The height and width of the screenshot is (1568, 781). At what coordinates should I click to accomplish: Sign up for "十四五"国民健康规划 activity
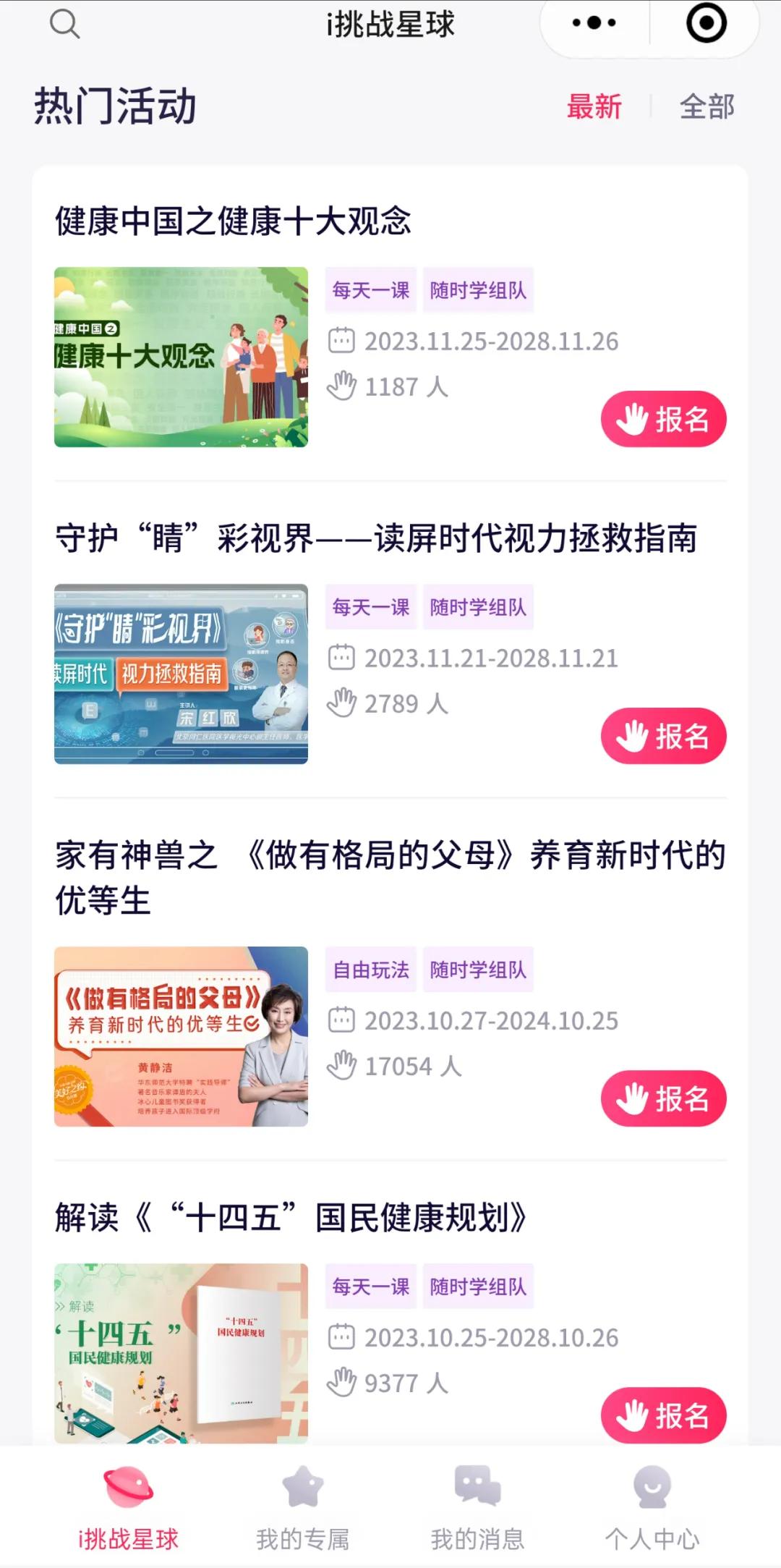point(663,1415)
